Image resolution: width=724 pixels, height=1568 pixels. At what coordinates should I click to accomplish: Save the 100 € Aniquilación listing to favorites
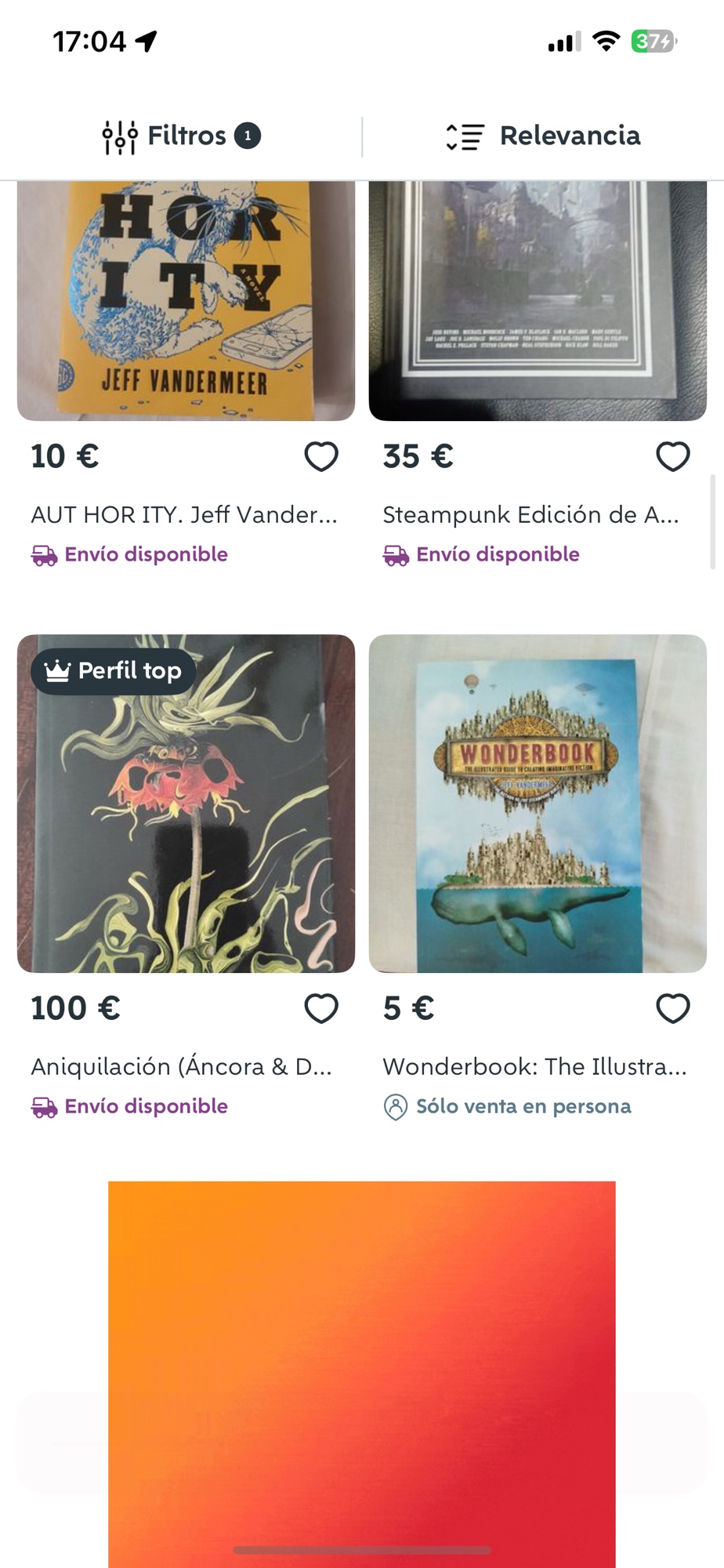(x=320, y=1009)
